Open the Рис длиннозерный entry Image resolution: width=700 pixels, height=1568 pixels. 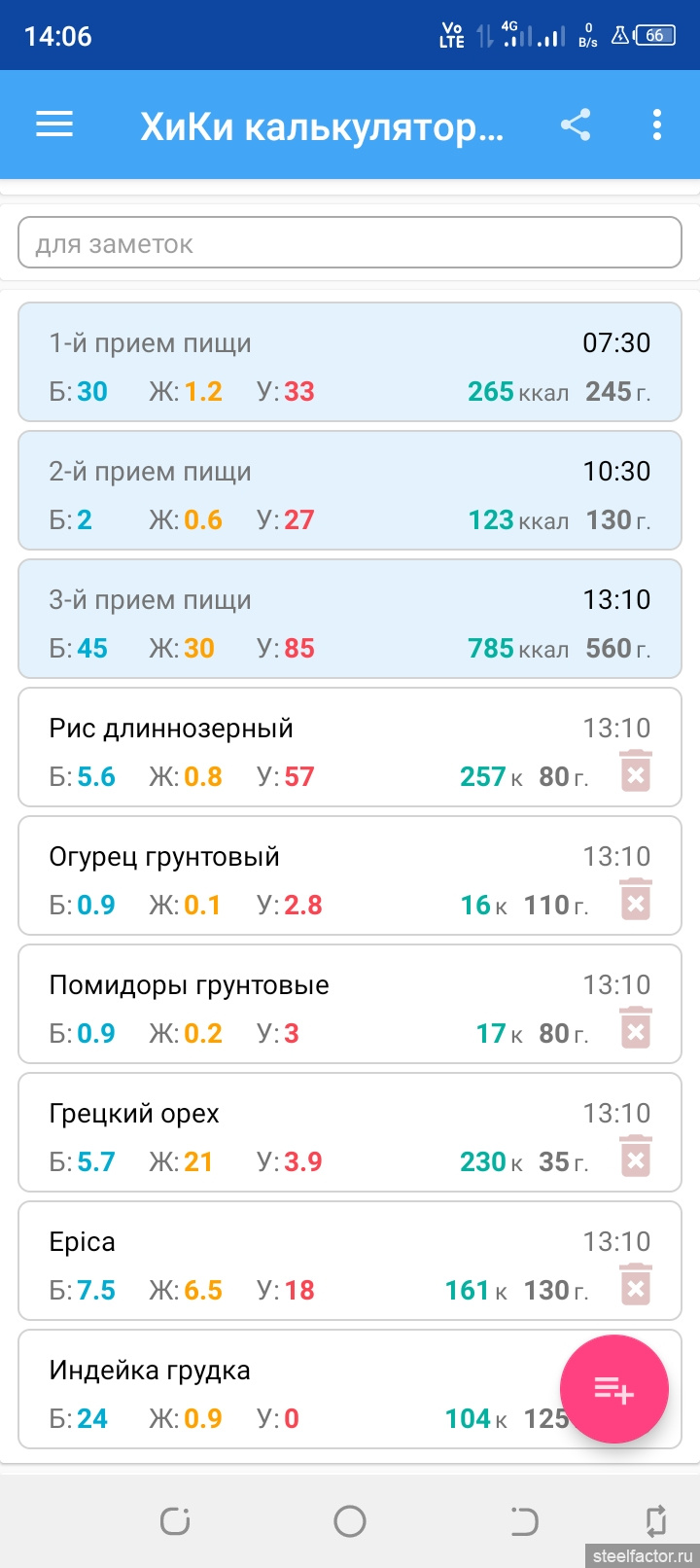tap(292, 748)
